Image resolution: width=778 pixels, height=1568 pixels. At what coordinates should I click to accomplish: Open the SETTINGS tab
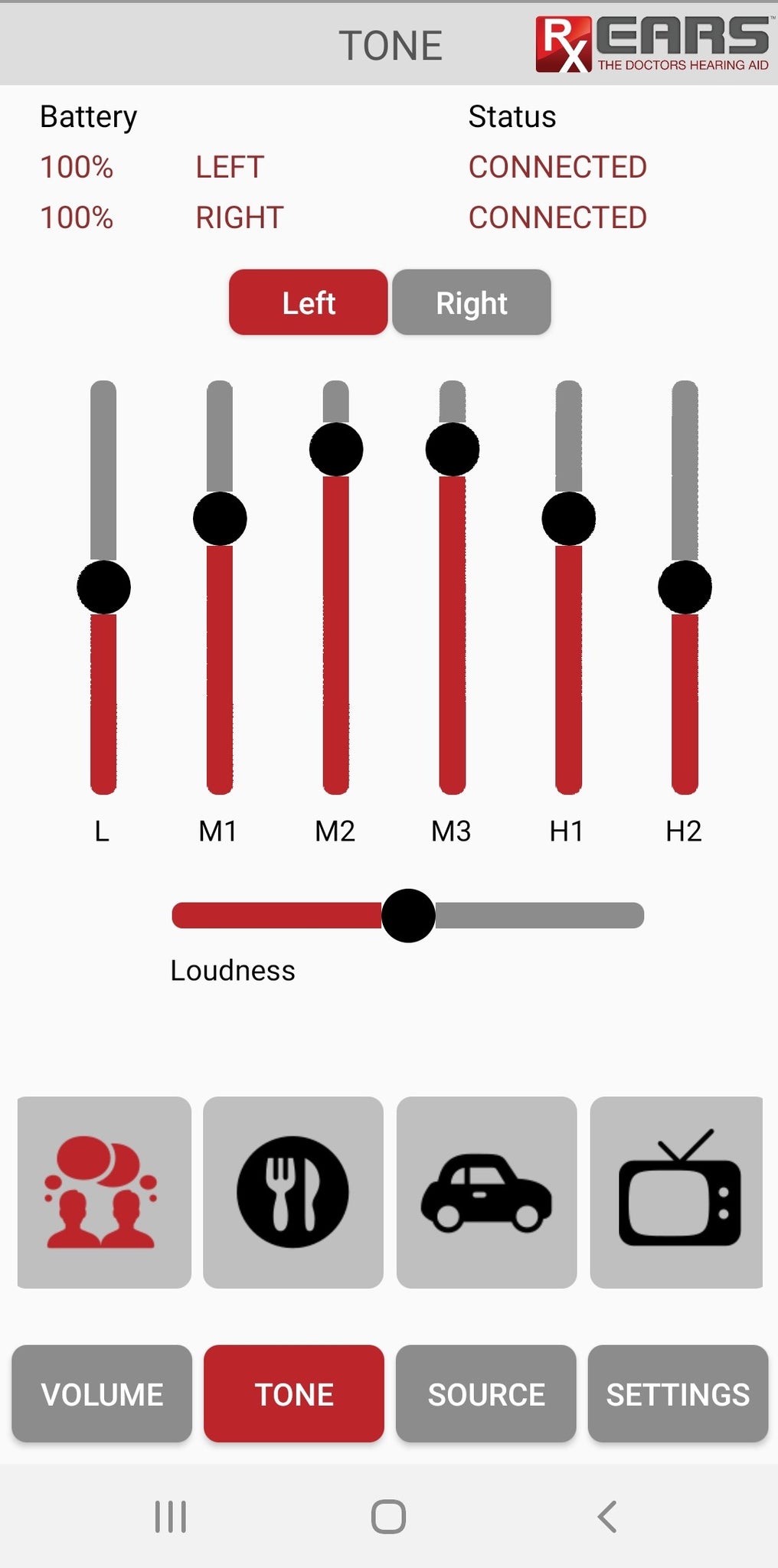tap(678, 1393)
